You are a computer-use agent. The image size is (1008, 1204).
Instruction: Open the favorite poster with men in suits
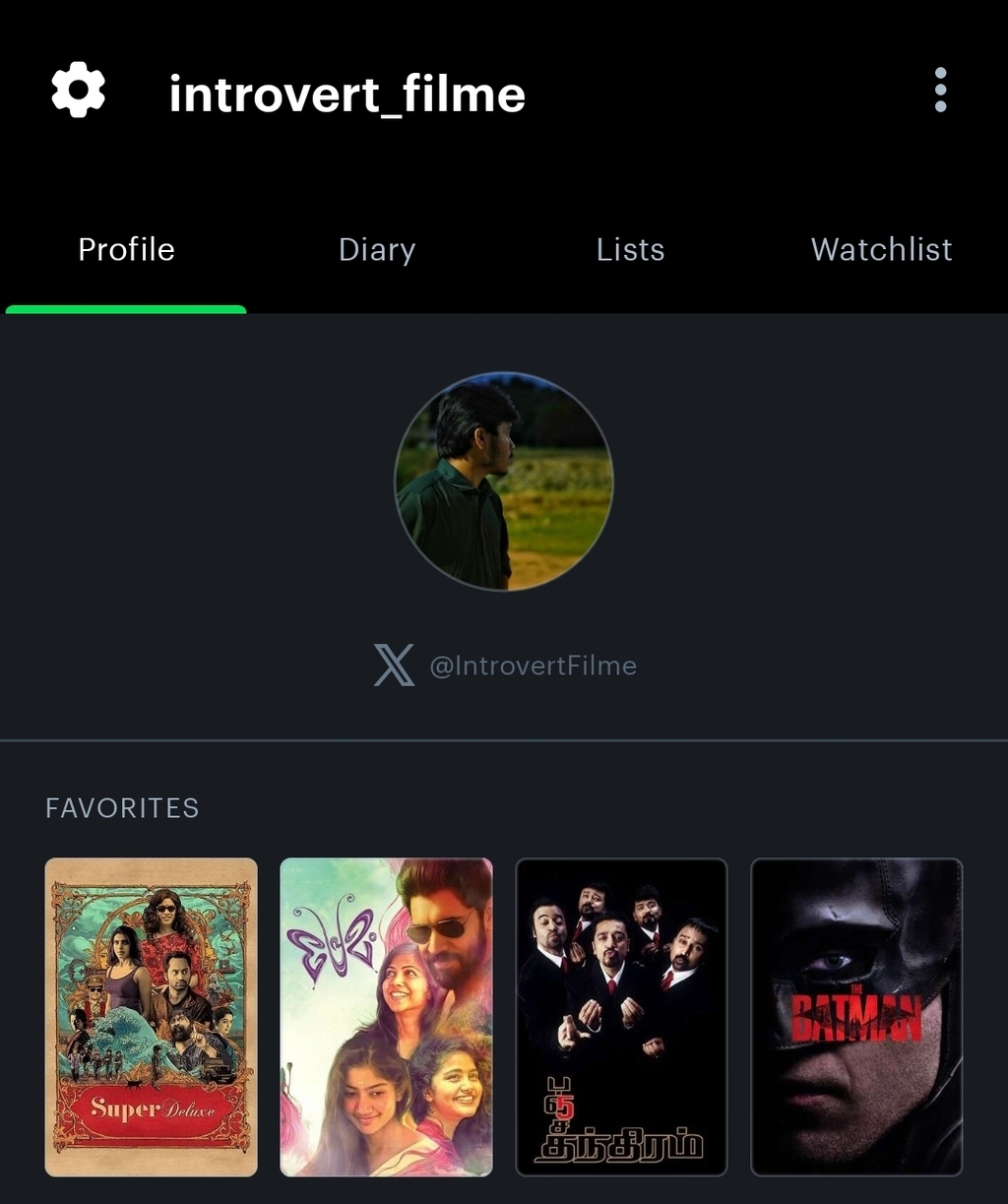[x=621, y=1017]
